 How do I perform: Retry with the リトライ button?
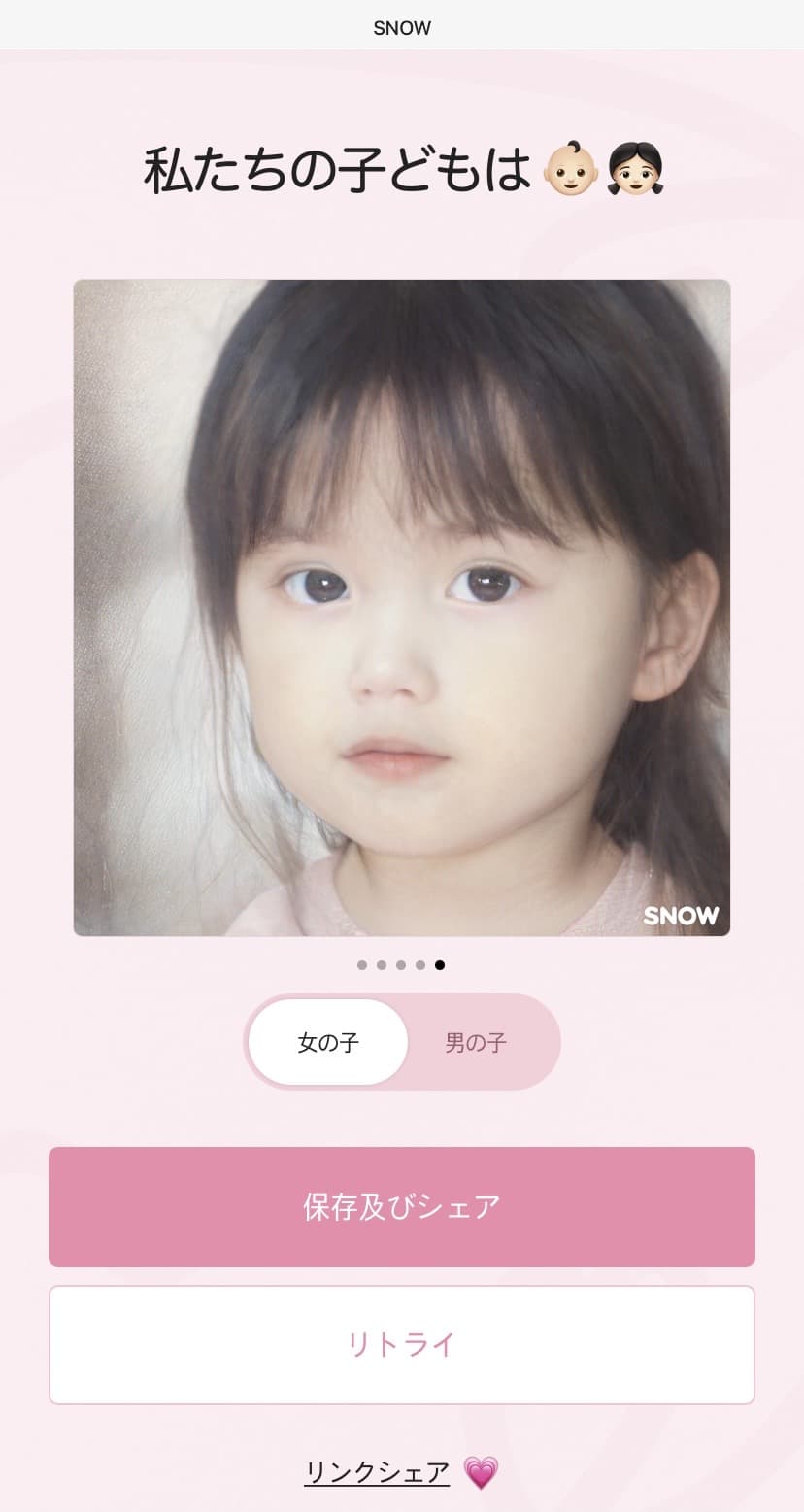pyautogui.click(x=402, y=1345)
